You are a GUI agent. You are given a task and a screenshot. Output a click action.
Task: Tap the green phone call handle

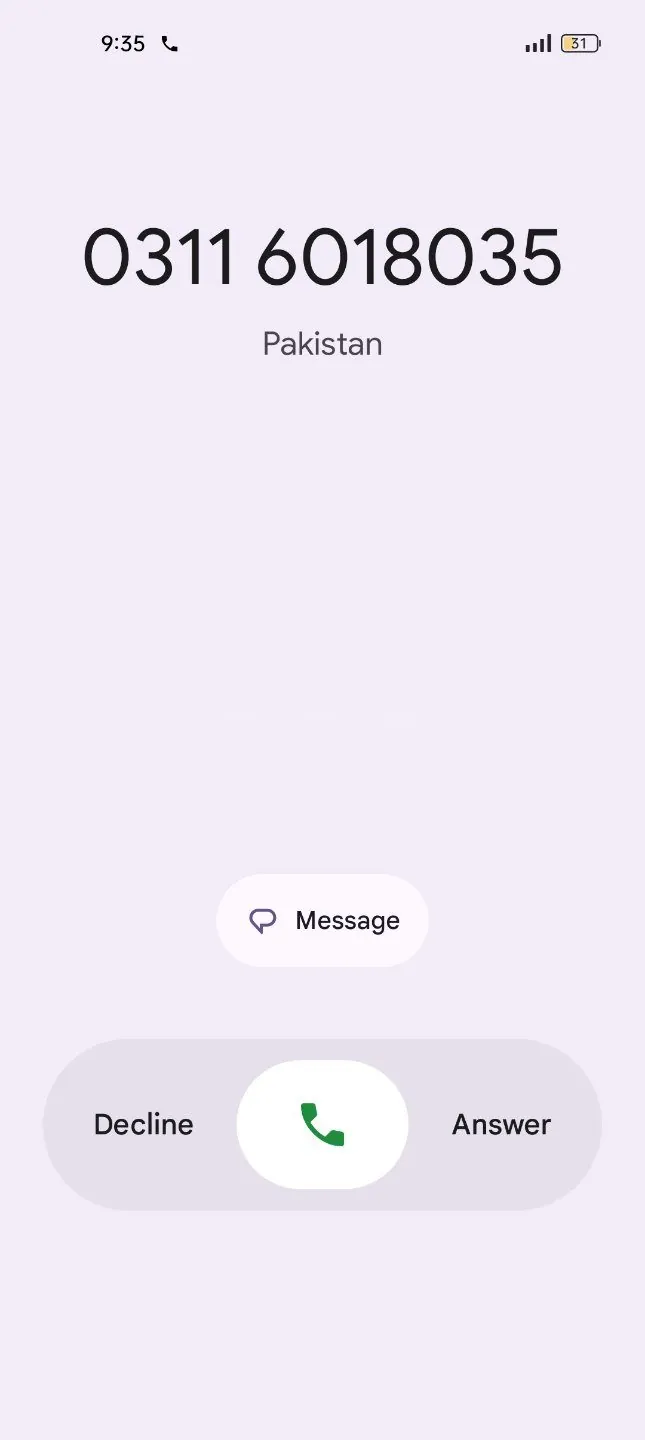tap(322, 1125)
